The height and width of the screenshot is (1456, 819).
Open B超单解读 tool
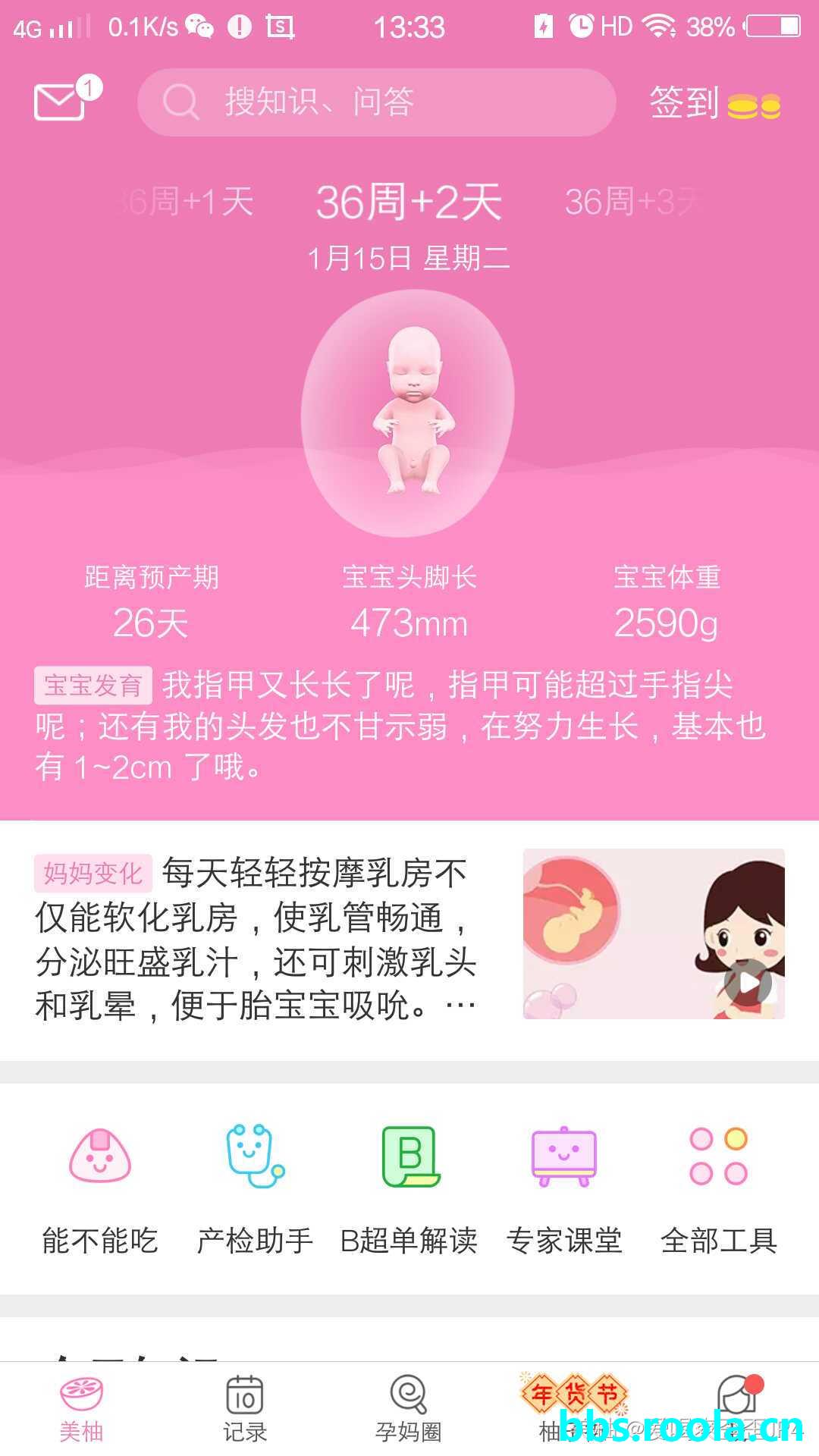point(409,1187)
